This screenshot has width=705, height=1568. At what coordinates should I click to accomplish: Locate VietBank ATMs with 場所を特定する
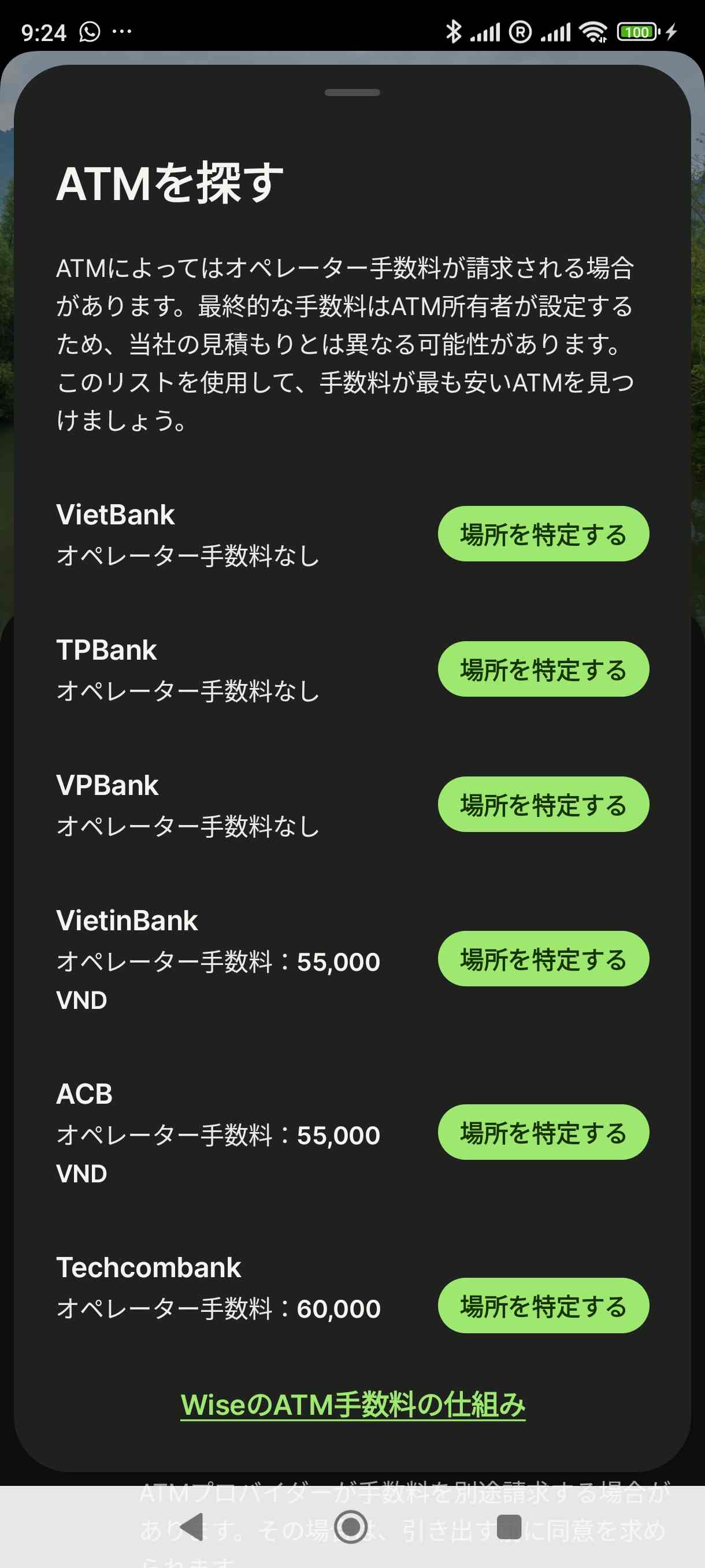click(x=543, y=534)
